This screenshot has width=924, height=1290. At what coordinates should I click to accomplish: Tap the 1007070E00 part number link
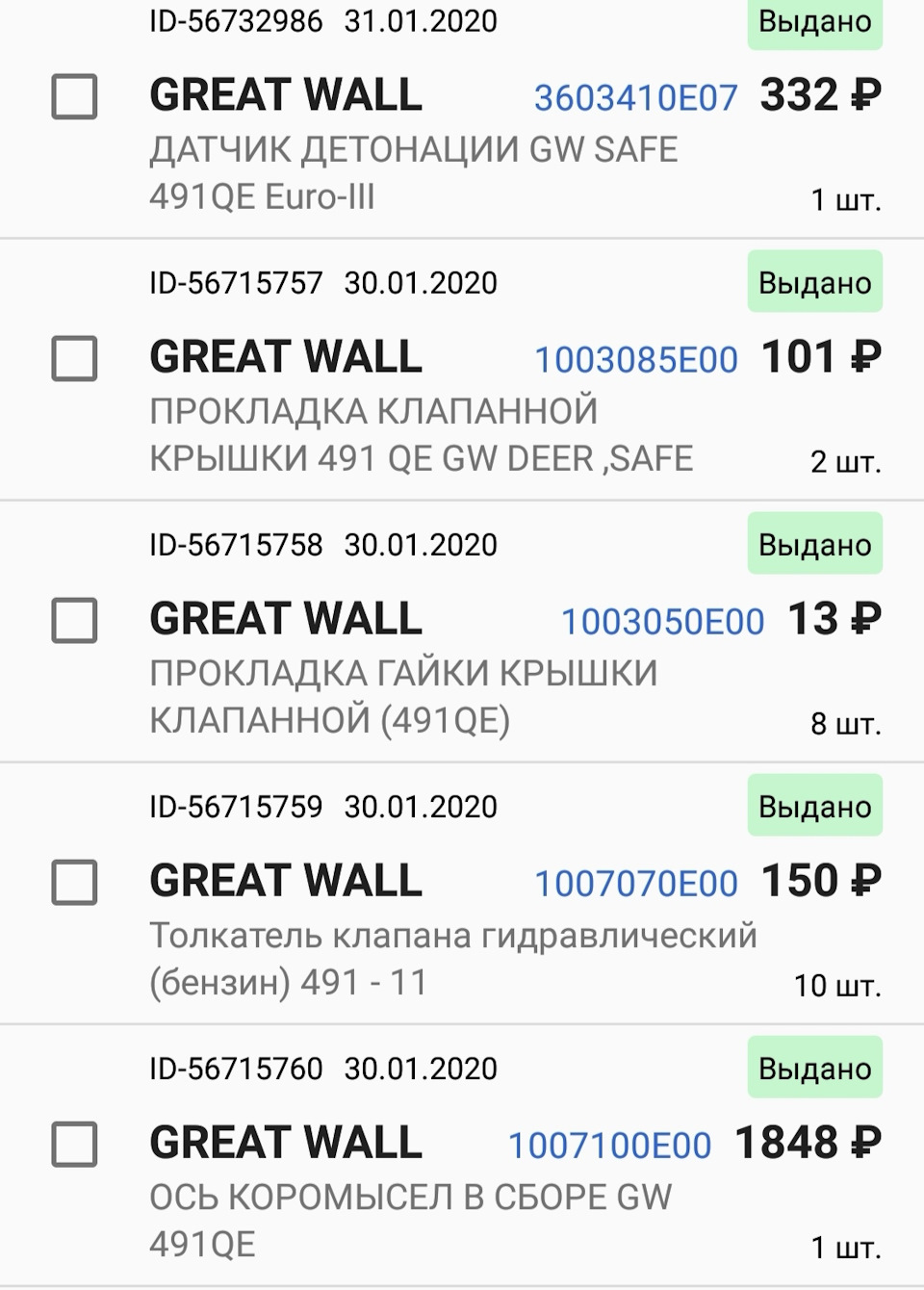[x=635, y=883]
